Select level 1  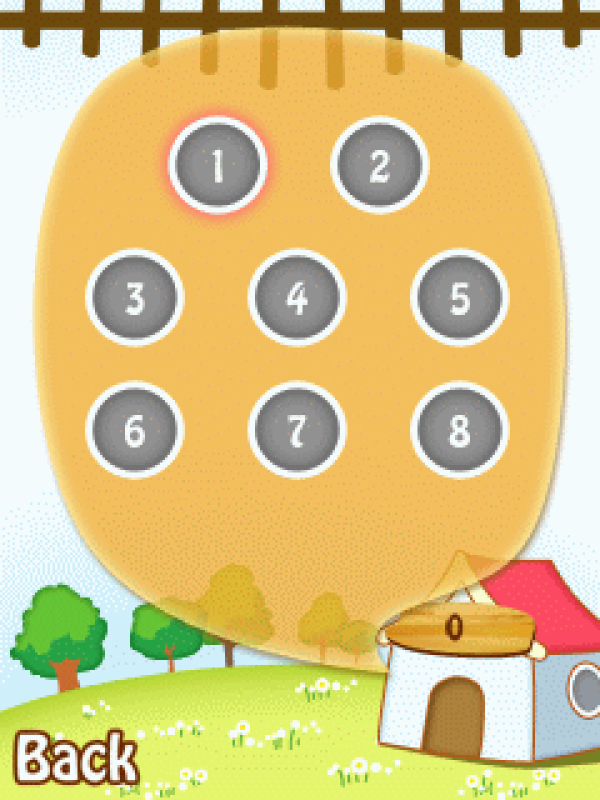218,165
